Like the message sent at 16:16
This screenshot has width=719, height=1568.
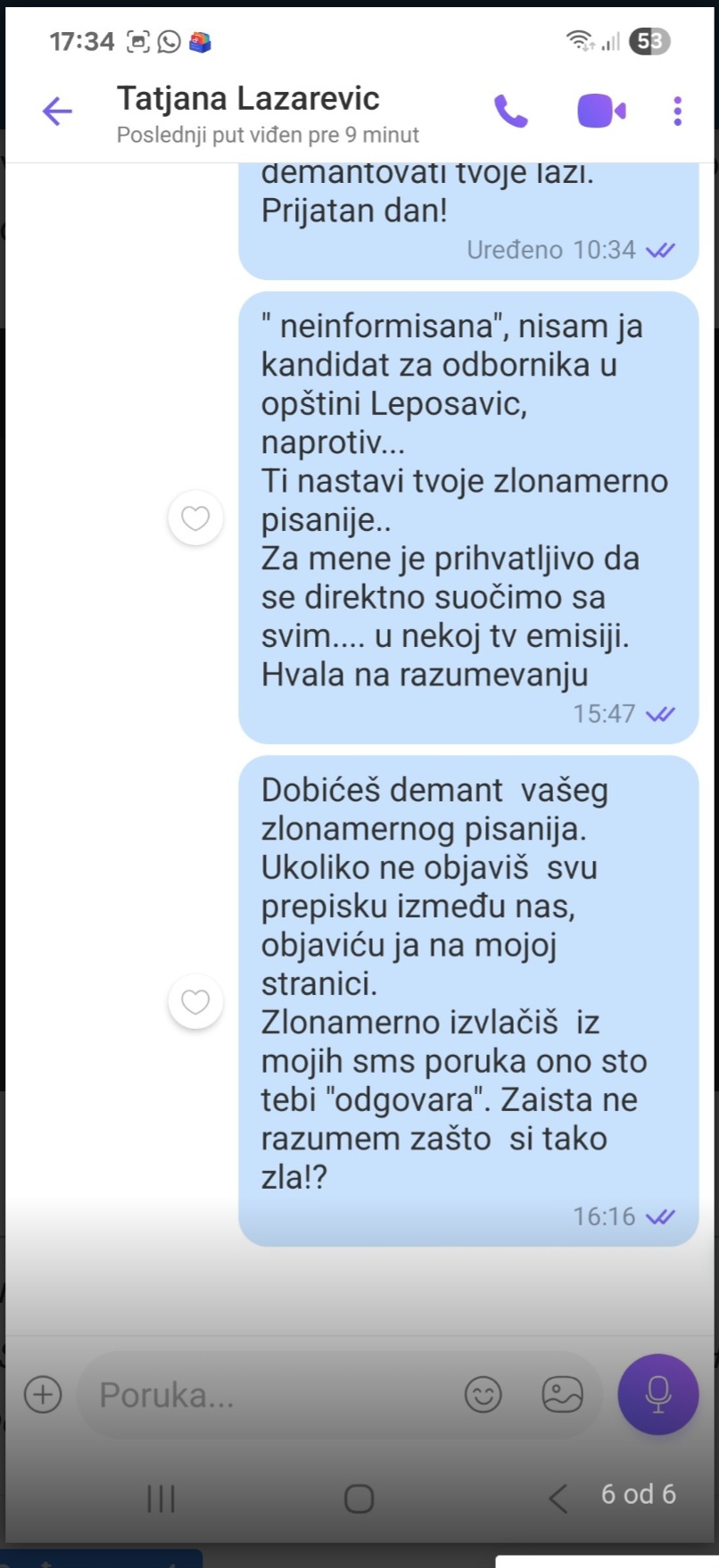(195, 1002)
